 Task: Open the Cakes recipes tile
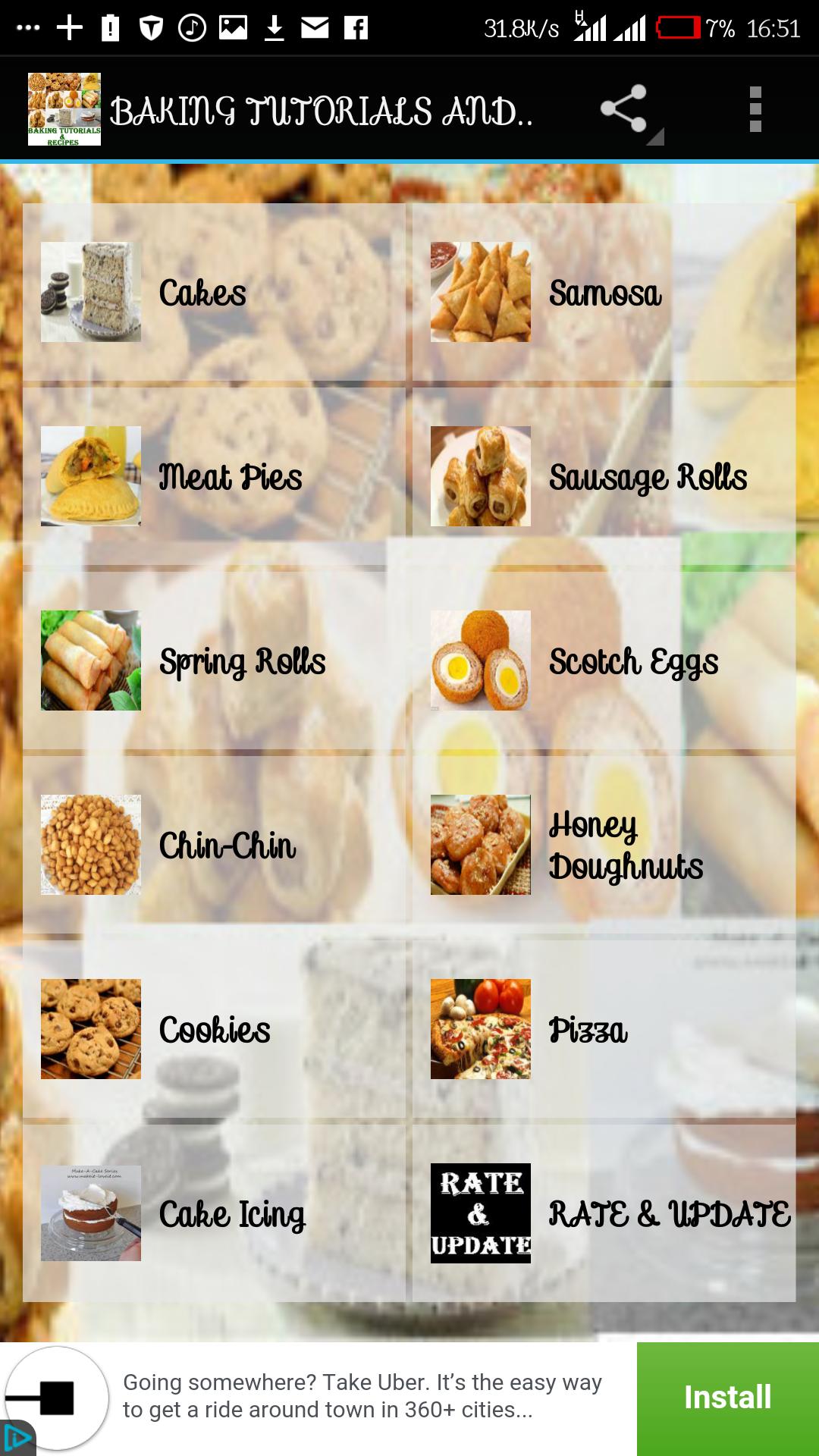point(214,292)
